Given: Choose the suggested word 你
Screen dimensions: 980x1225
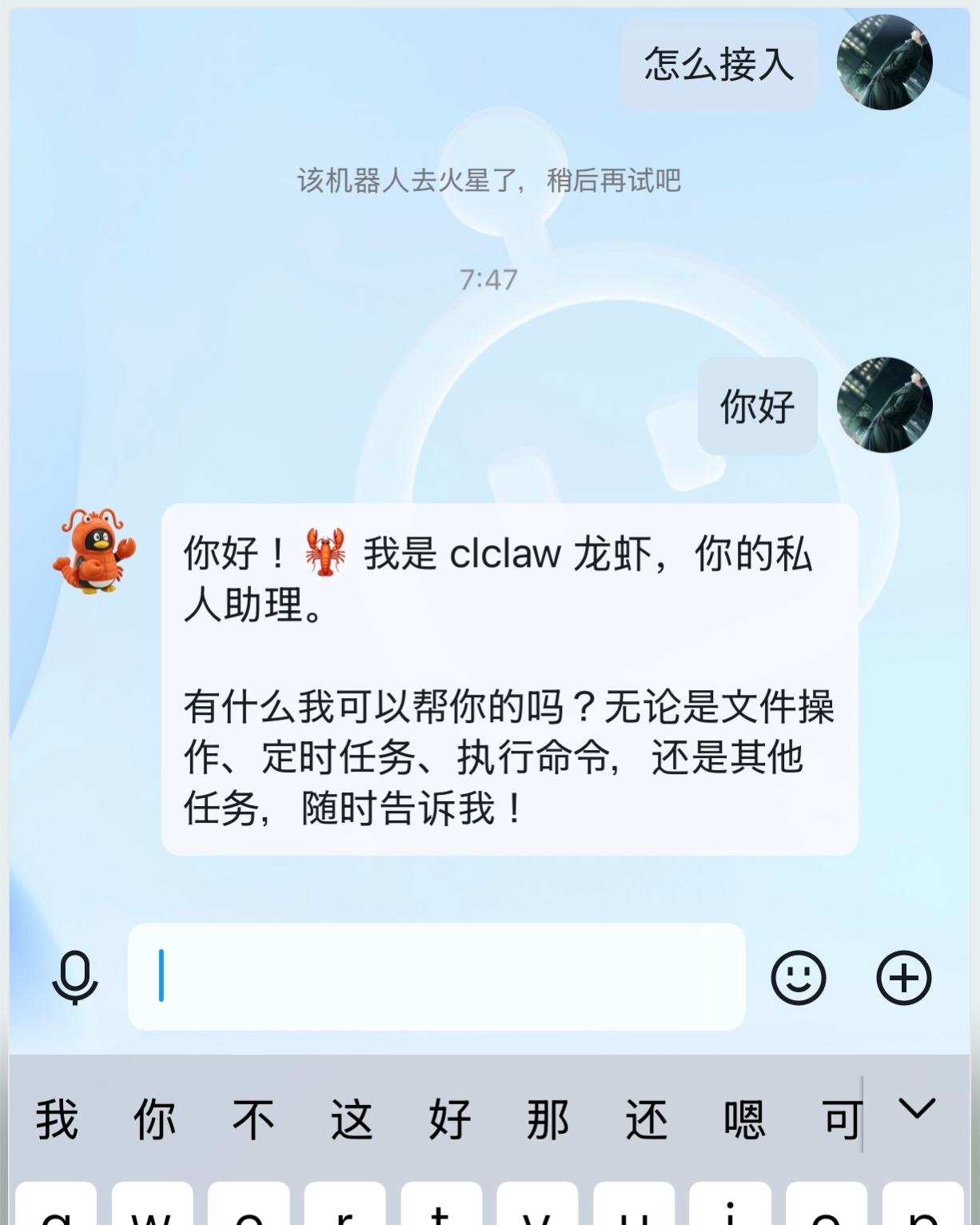Looking at the screenshot, I should (x=155, y=1119).
